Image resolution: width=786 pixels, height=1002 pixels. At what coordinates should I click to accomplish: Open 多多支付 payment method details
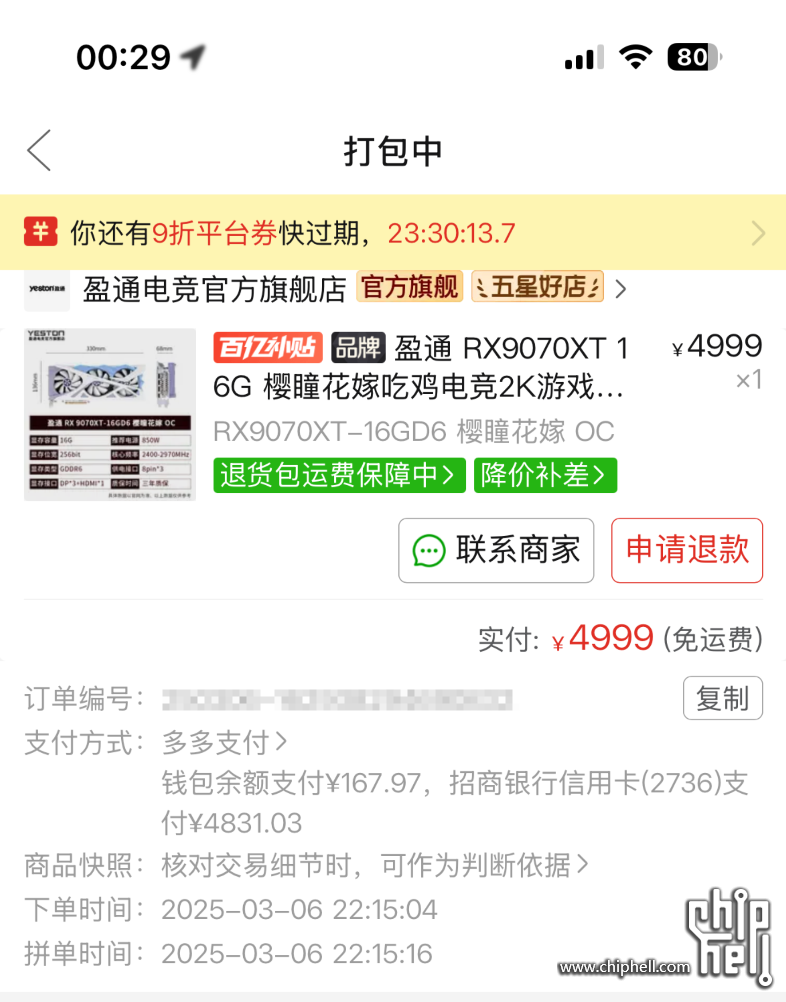[x=225, y=743]
